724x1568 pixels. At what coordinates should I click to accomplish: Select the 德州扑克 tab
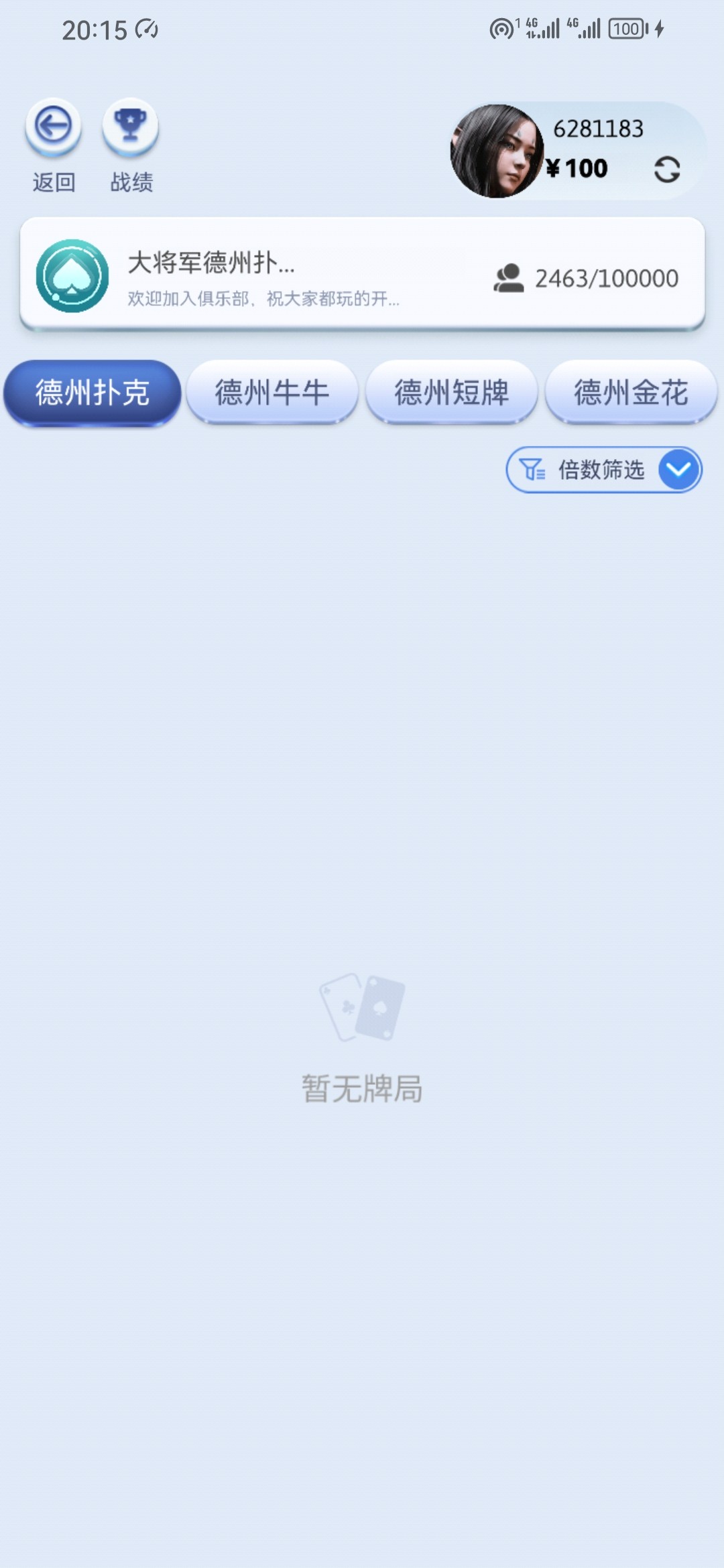[93, 393]
